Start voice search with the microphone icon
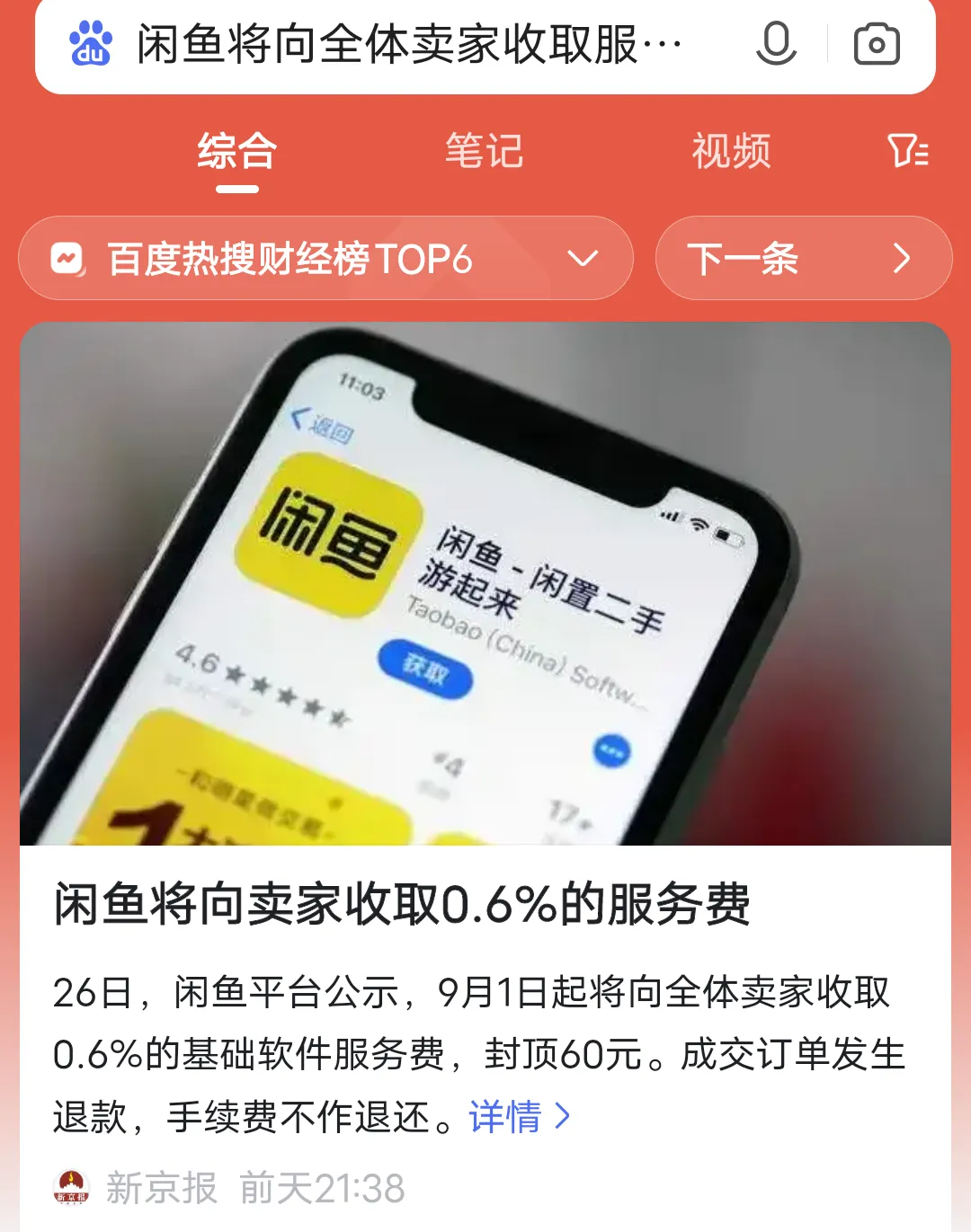 coord(776,44)
